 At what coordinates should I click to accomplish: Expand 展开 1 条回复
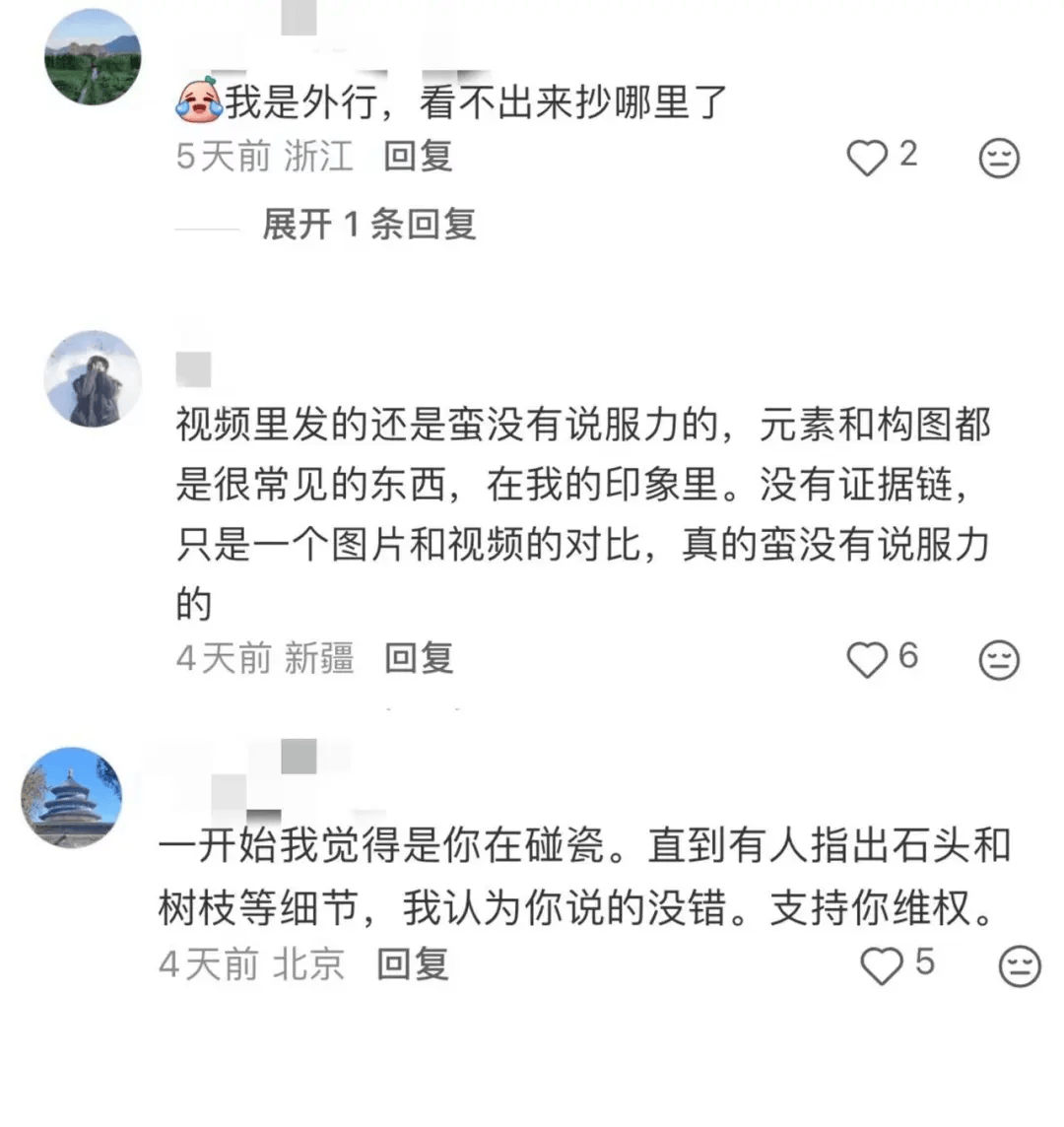(368, 225)
